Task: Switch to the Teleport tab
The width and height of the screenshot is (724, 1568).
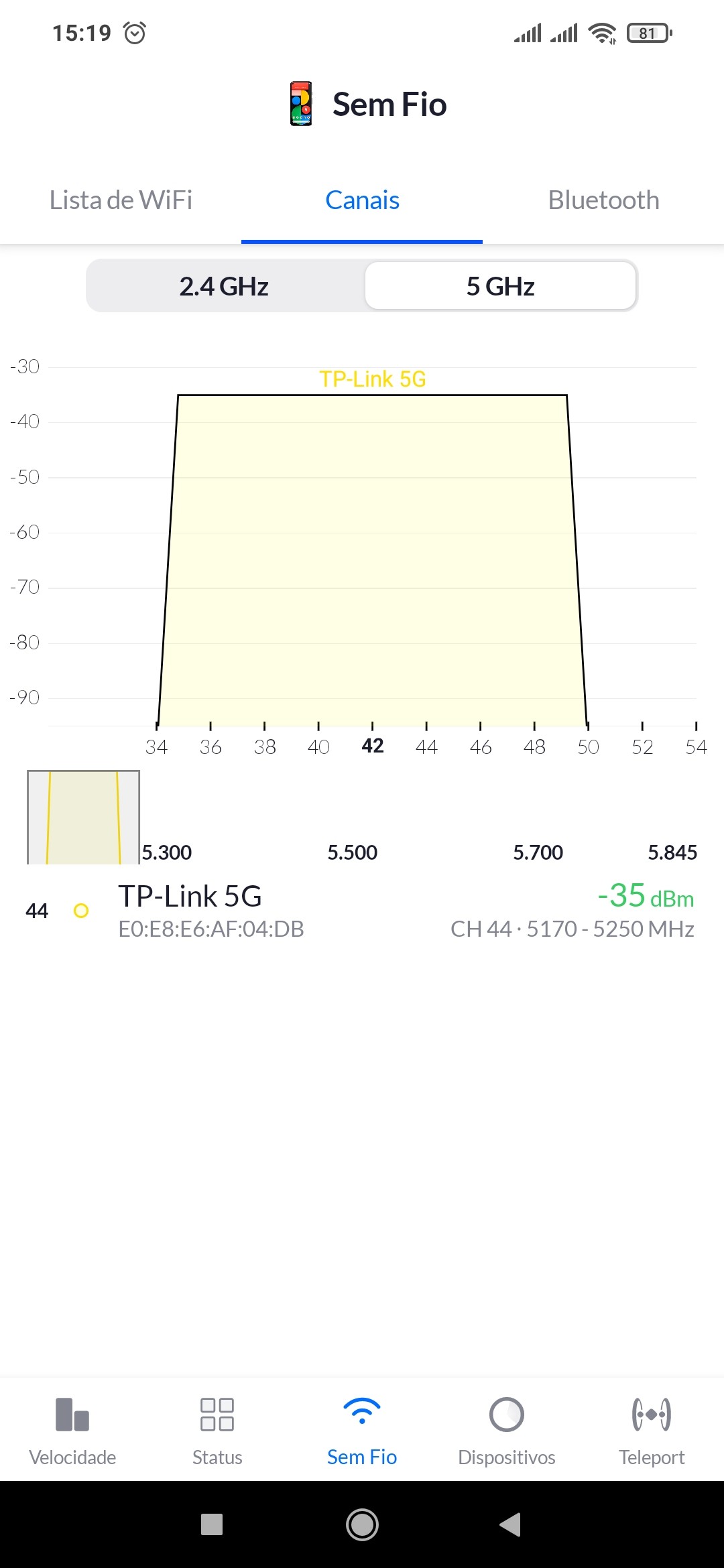Action: (652, 1431)
